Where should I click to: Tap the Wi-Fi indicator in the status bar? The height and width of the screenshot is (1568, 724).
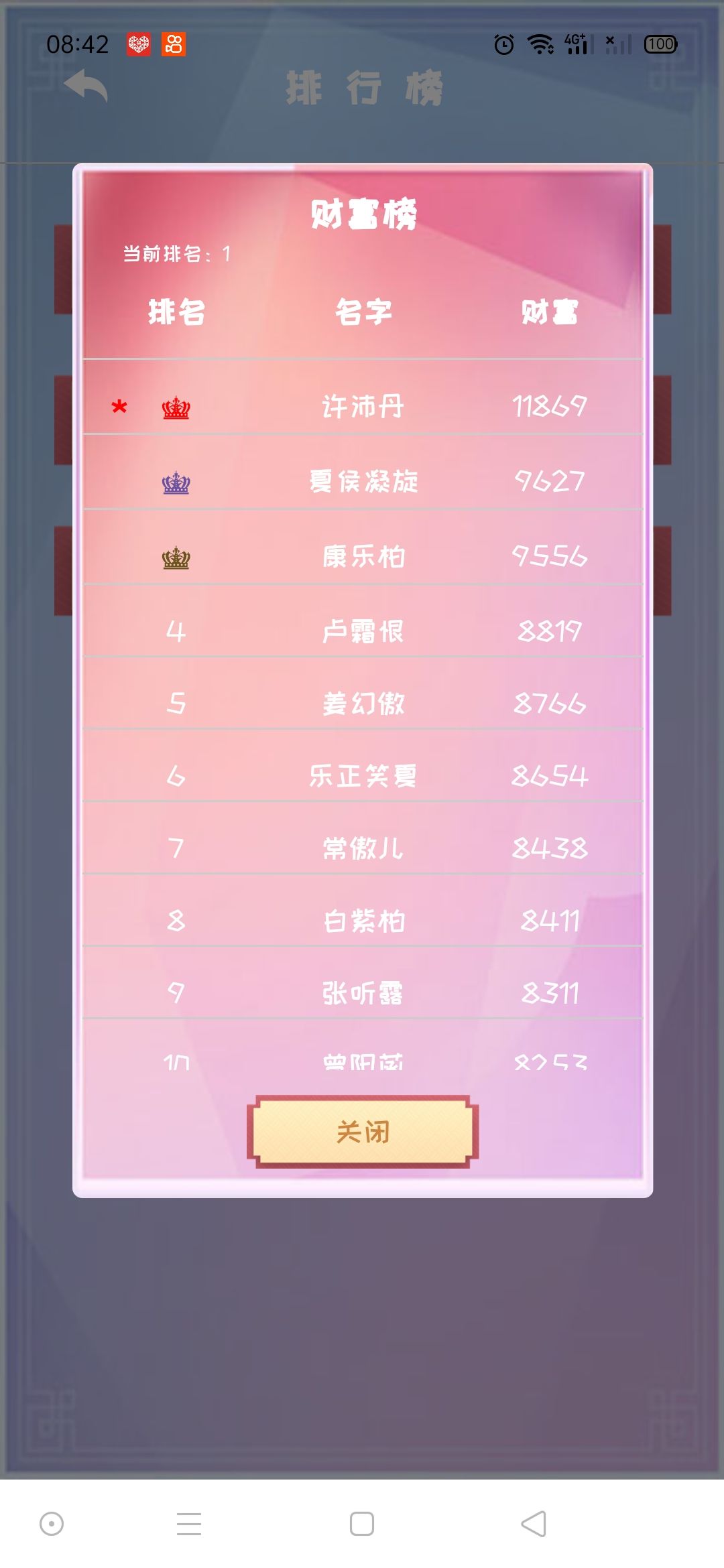[539, 44]
